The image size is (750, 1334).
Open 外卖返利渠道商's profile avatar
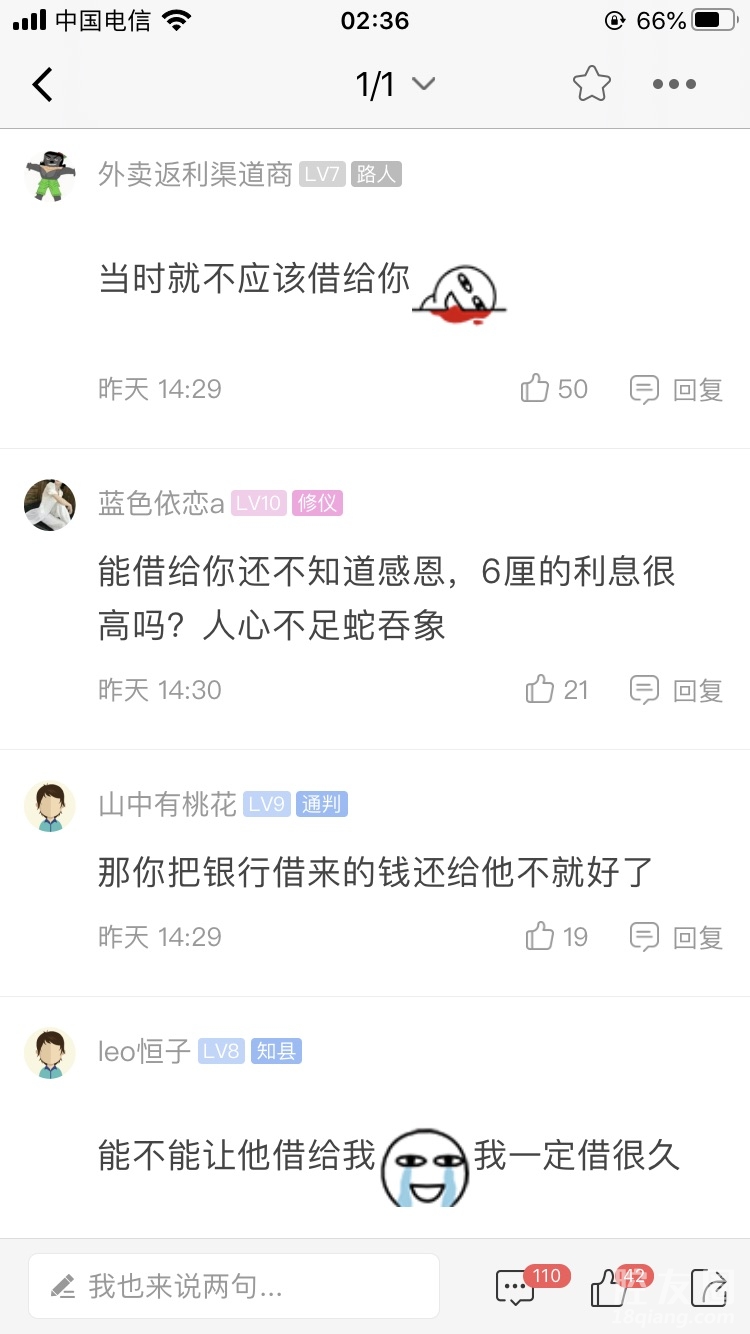[49, 176]
